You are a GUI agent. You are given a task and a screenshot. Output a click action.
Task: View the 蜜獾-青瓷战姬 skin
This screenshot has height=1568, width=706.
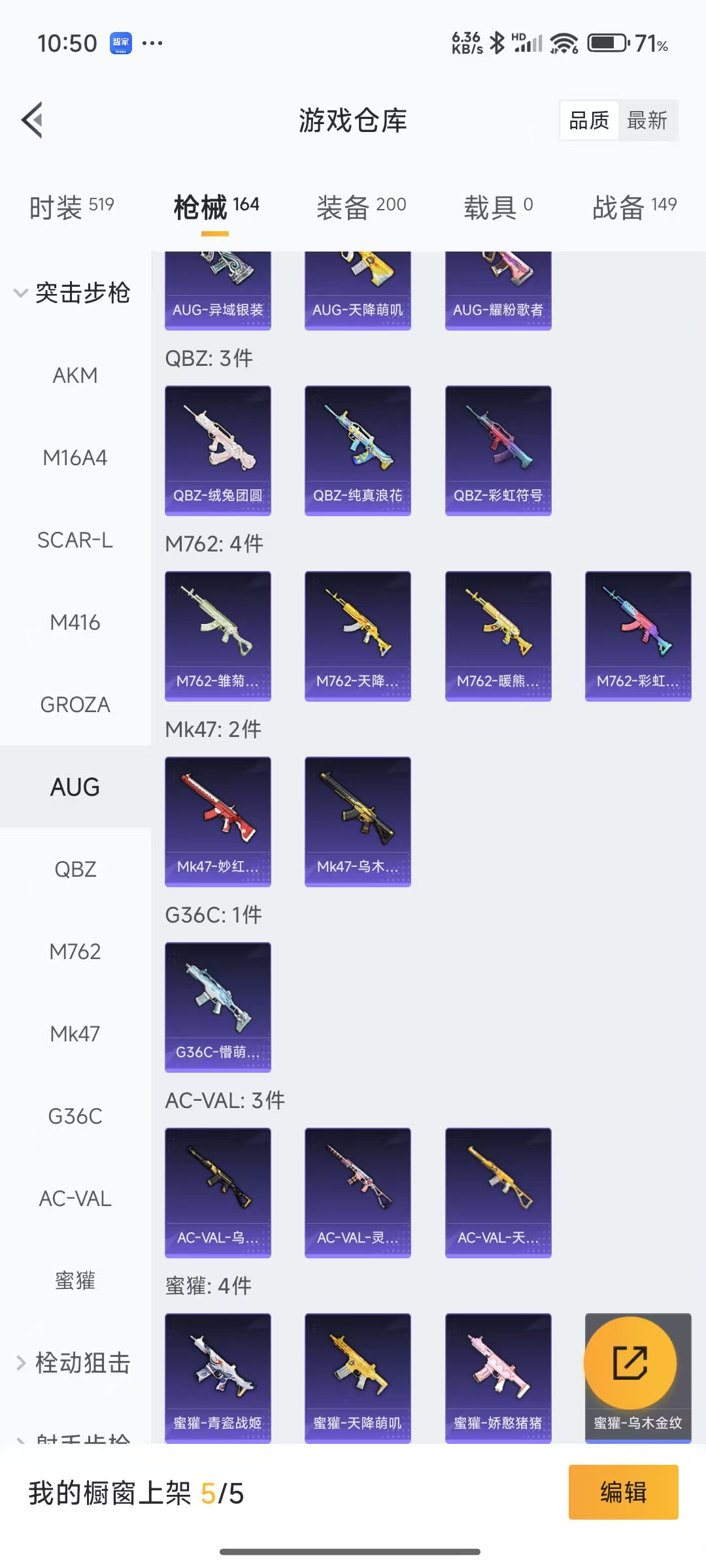[218, 1377]
